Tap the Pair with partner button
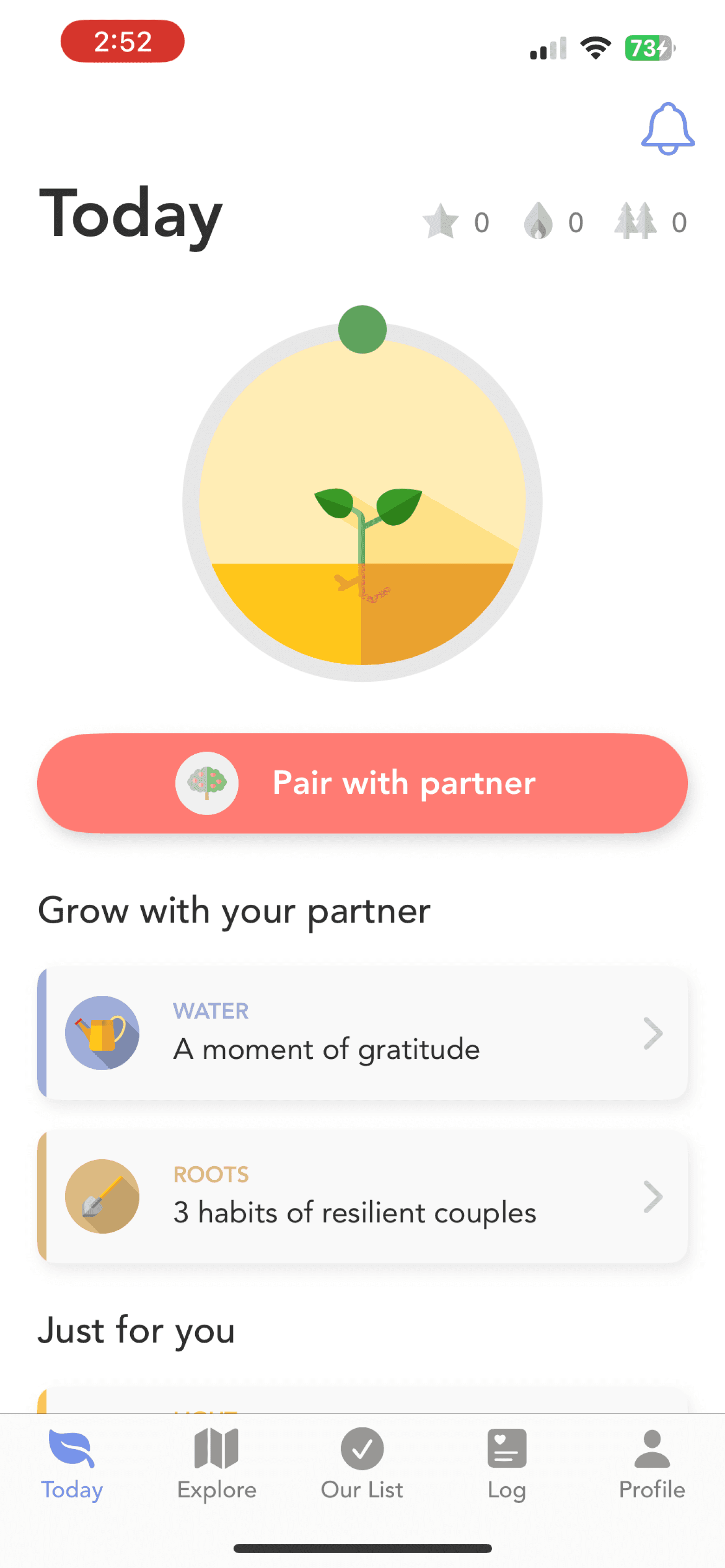725x1568 pixels. 362,783
